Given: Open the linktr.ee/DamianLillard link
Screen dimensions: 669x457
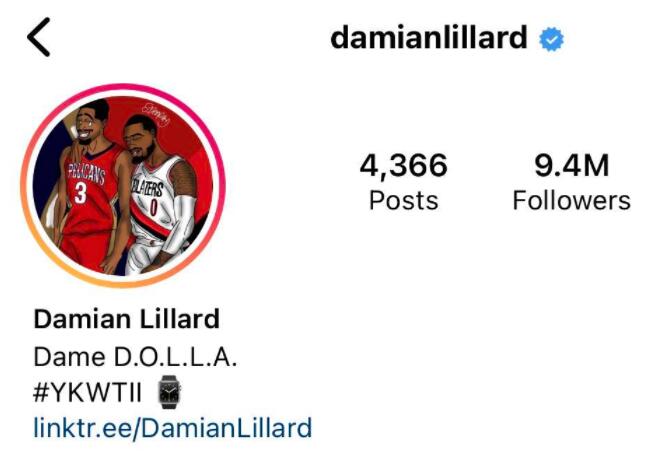Looking at the screenshot, I should click(x=172, y=429).
